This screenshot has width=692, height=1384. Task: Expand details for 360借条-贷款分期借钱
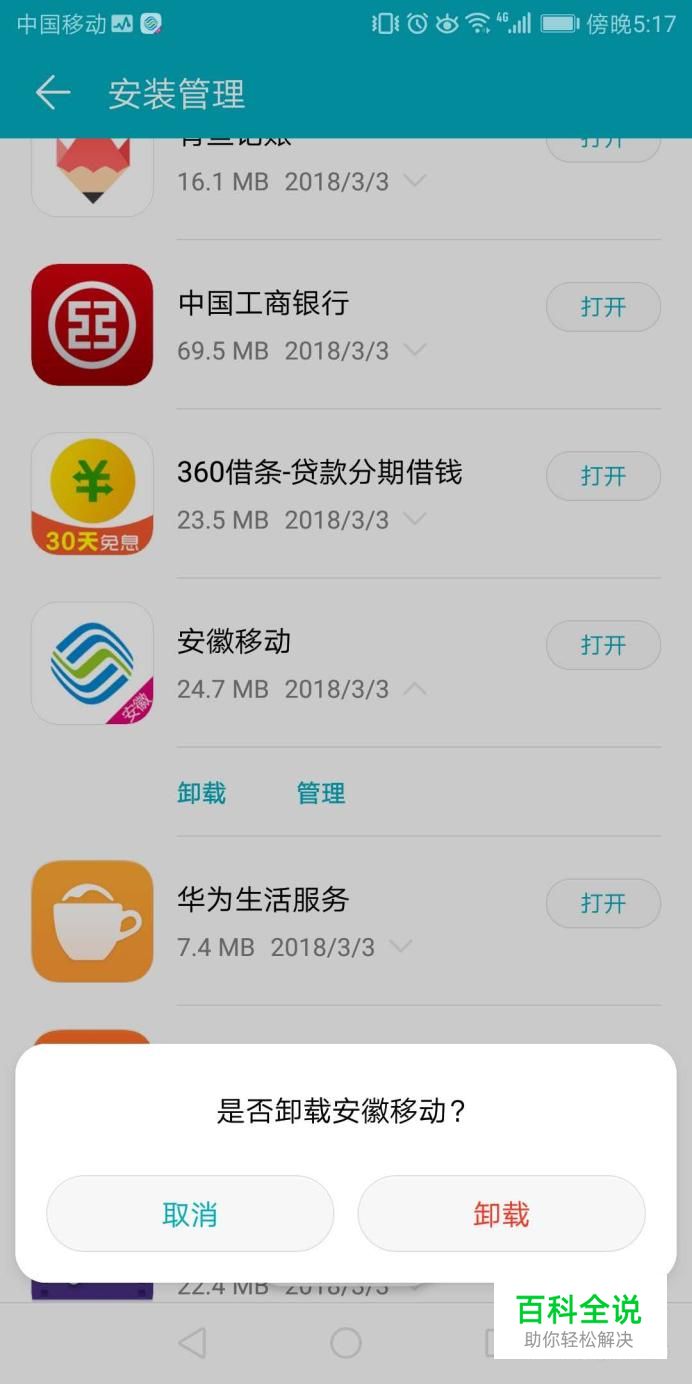pyautogui.click(x=414, y=520)
